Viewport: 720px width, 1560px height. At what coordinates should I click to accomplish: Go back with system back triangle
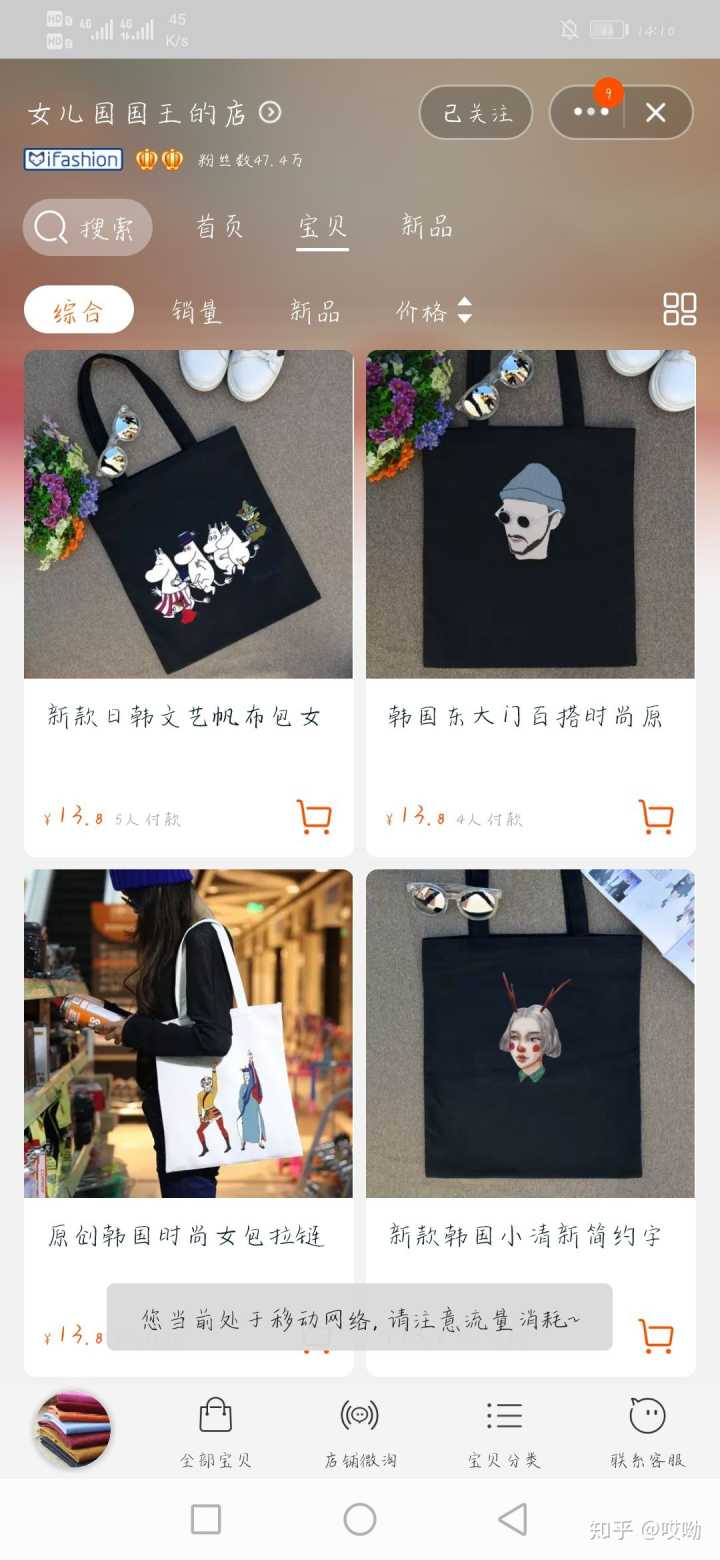(513, 1519)
